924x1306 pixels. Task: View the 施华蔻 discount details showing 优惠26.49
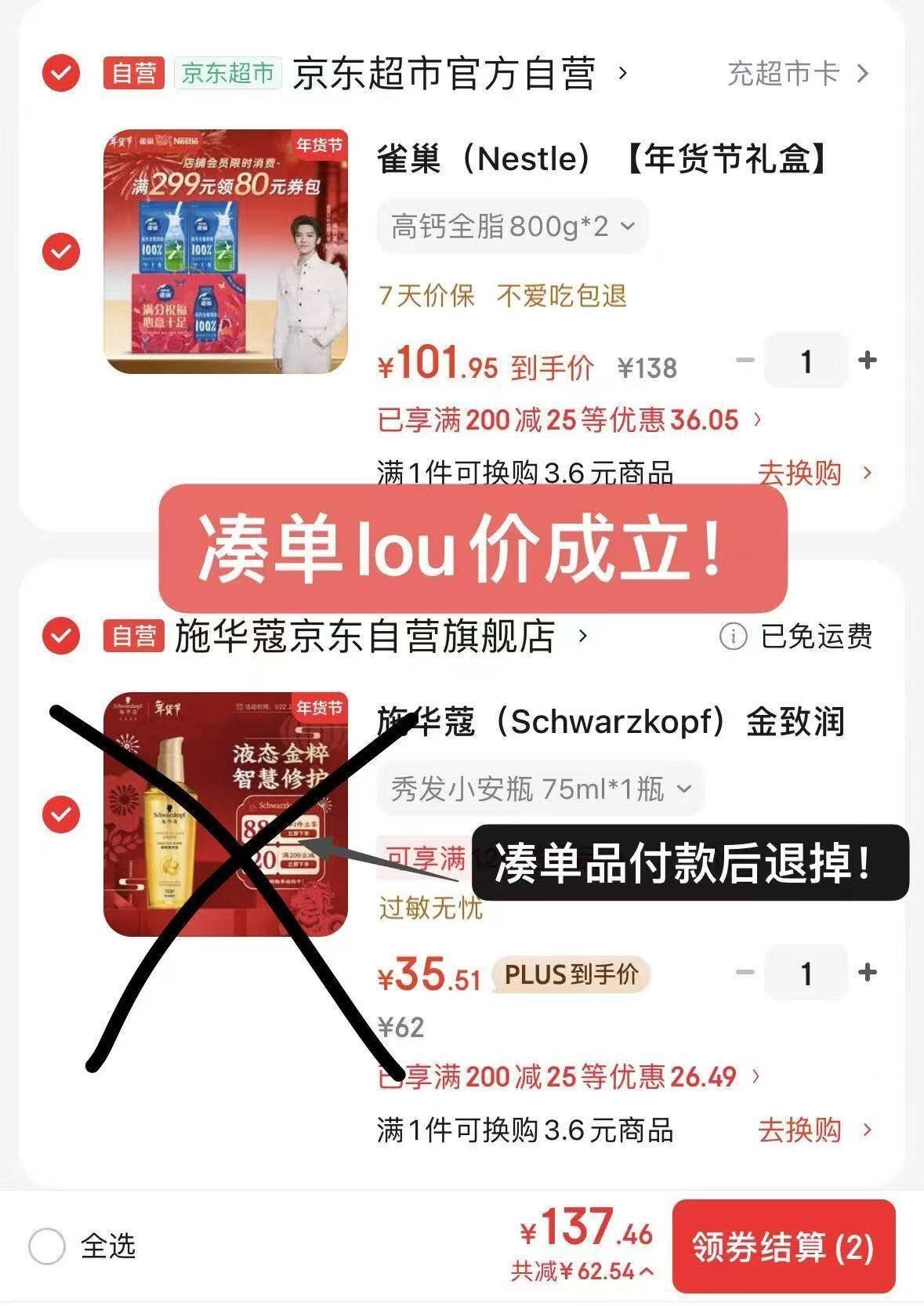coord(569,1077)
